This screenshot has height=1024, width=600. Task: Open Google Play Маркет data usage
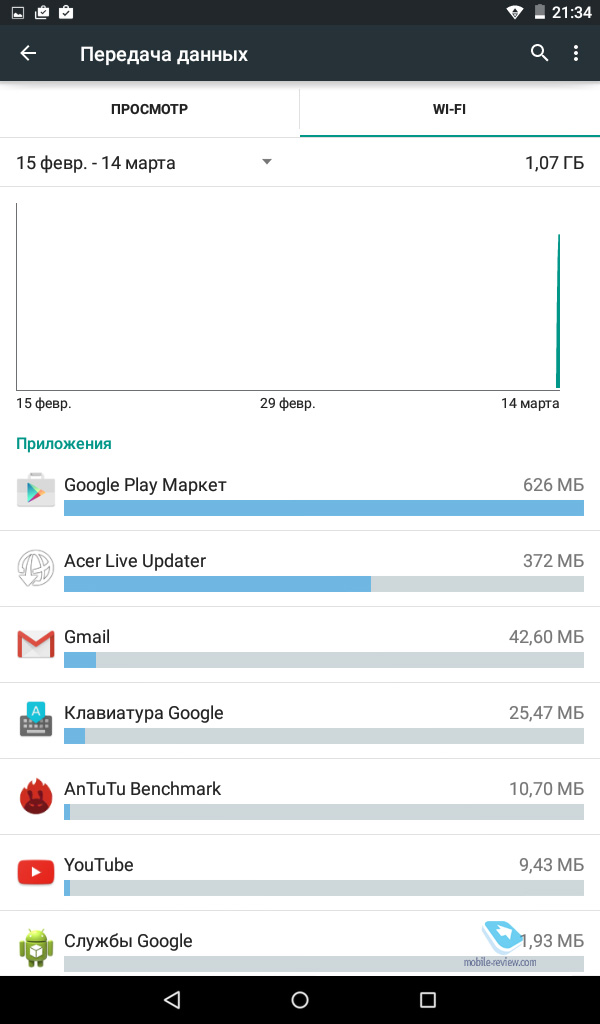(300, 493)
